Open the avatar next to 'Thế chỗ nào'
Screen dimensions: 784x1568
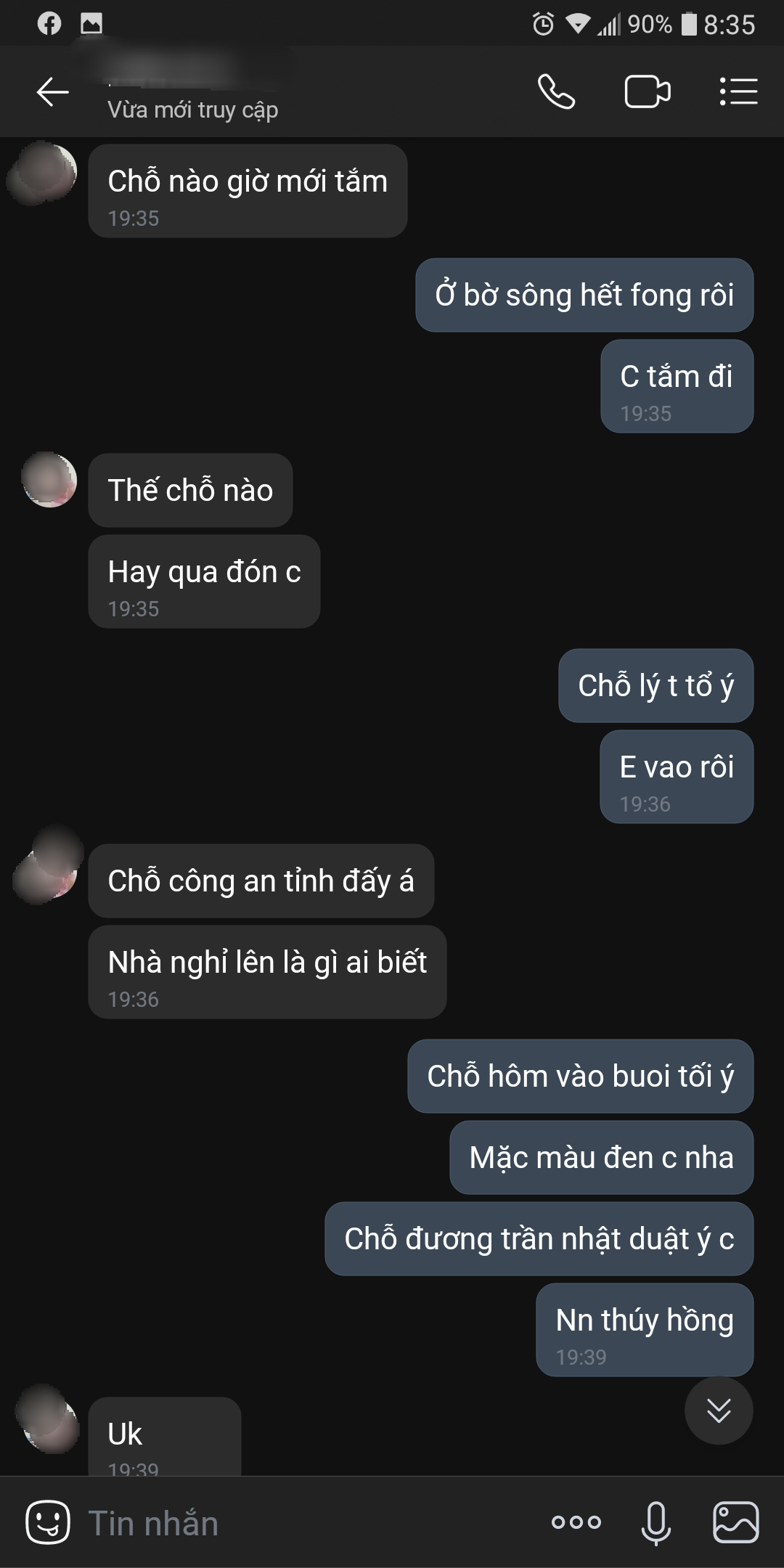coord(49,480)
